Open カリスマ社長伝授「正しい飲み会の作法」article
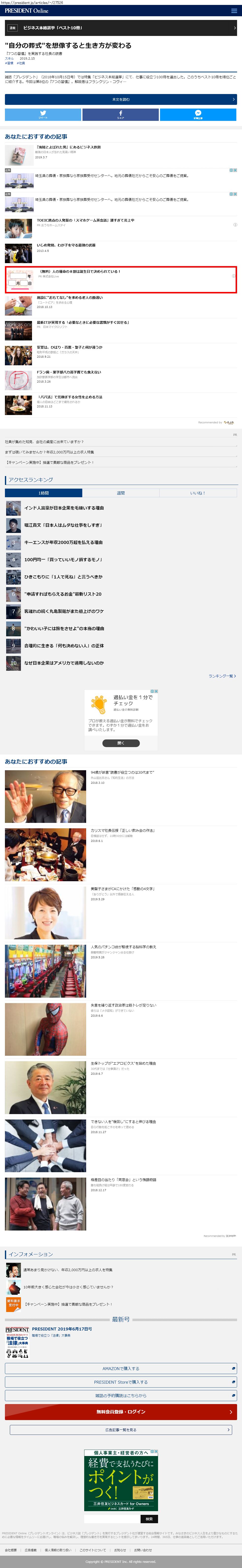 coord(122,830)
